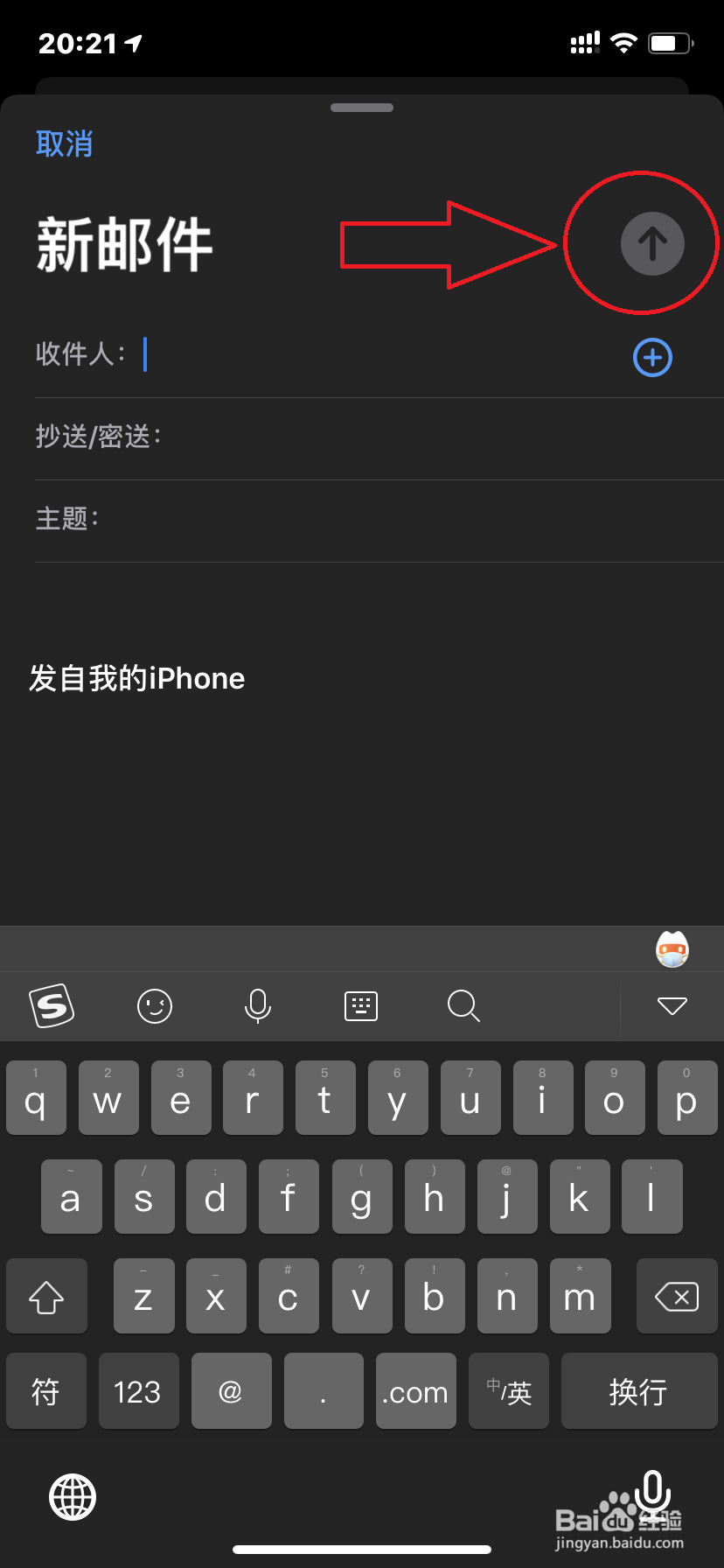Open the Sogou keyboard logo menu

(50, 1006)
